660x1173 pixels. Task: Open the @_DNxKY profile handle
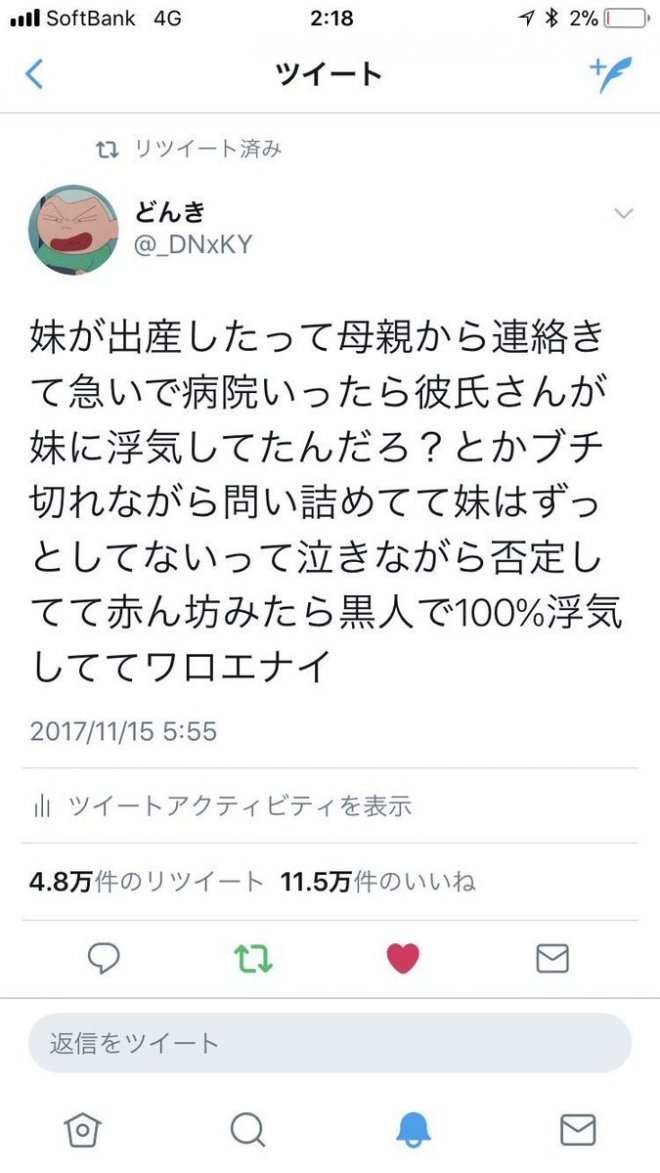[x=193, y=244]
